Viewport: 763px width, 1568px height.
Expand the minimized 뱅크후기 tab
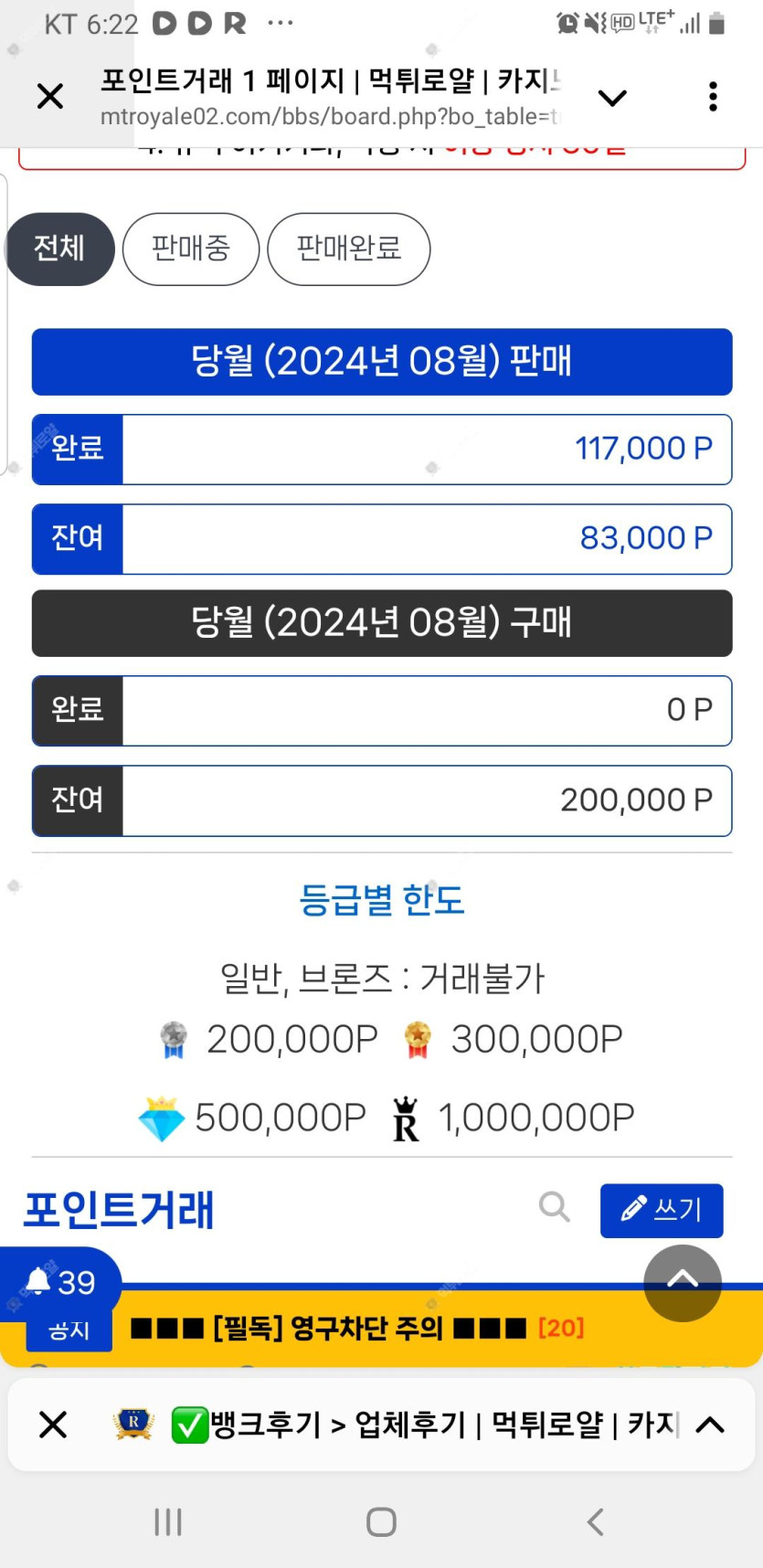[x=710, y=1424]
